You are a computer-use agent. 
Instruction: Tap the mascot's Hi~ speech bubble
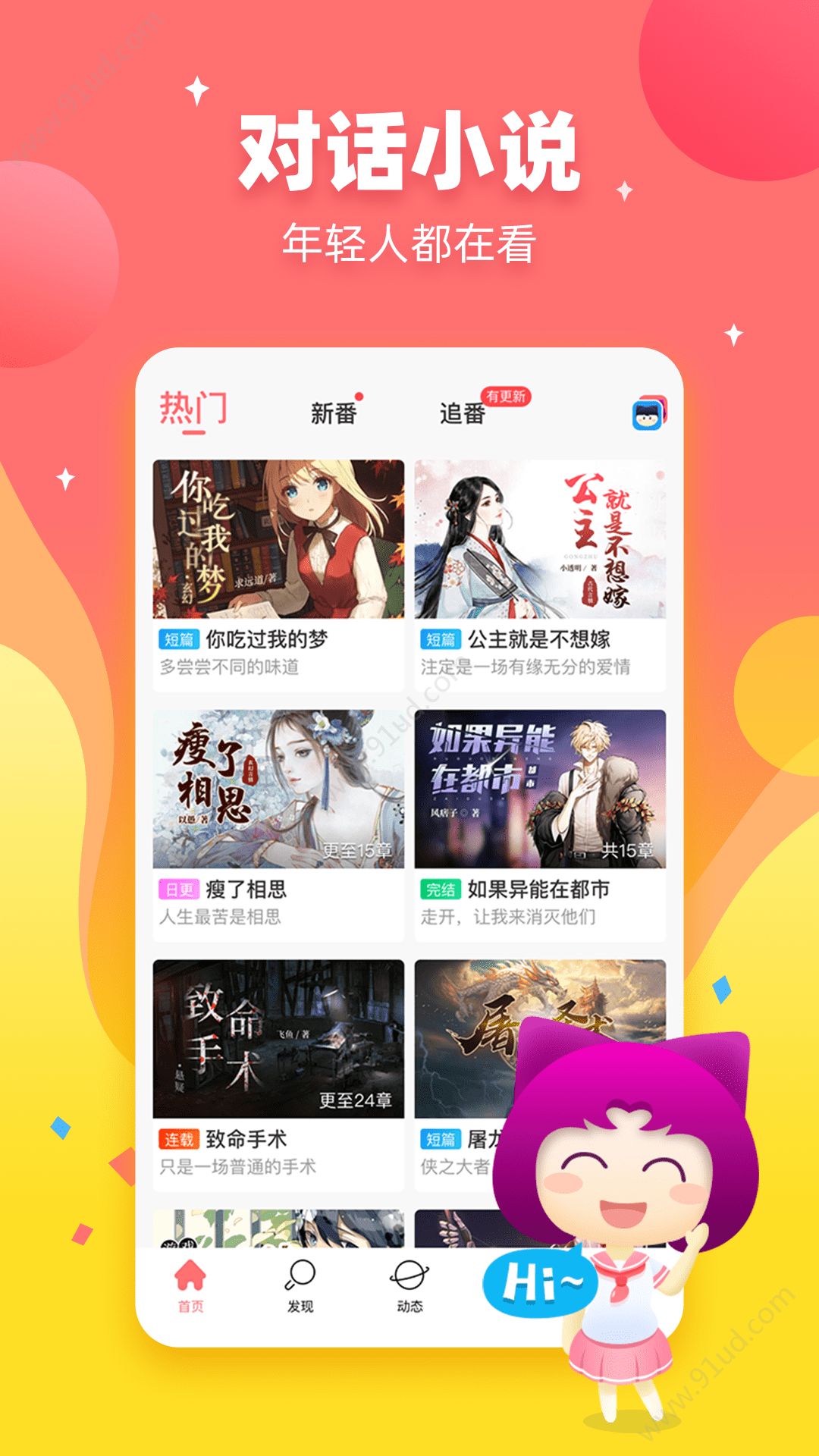(x=540, y=1281)
